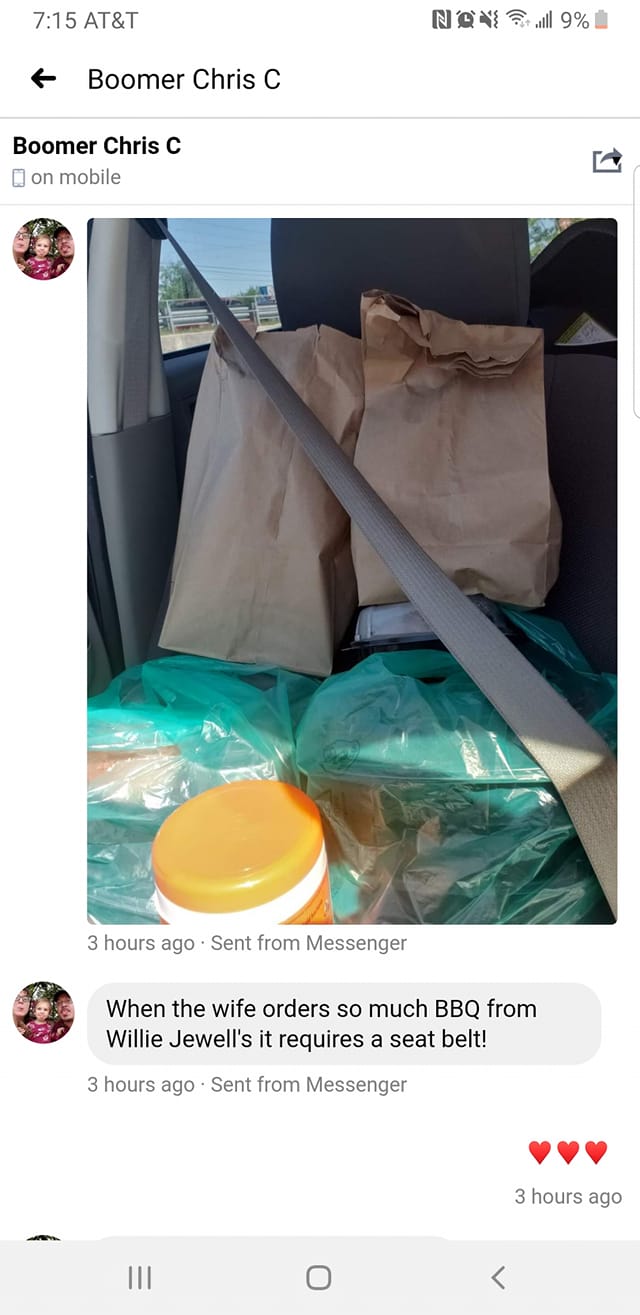The width and height of the screenshot is (640, 1315).
Task: Go to the home screen
Action: point(319,1277)
